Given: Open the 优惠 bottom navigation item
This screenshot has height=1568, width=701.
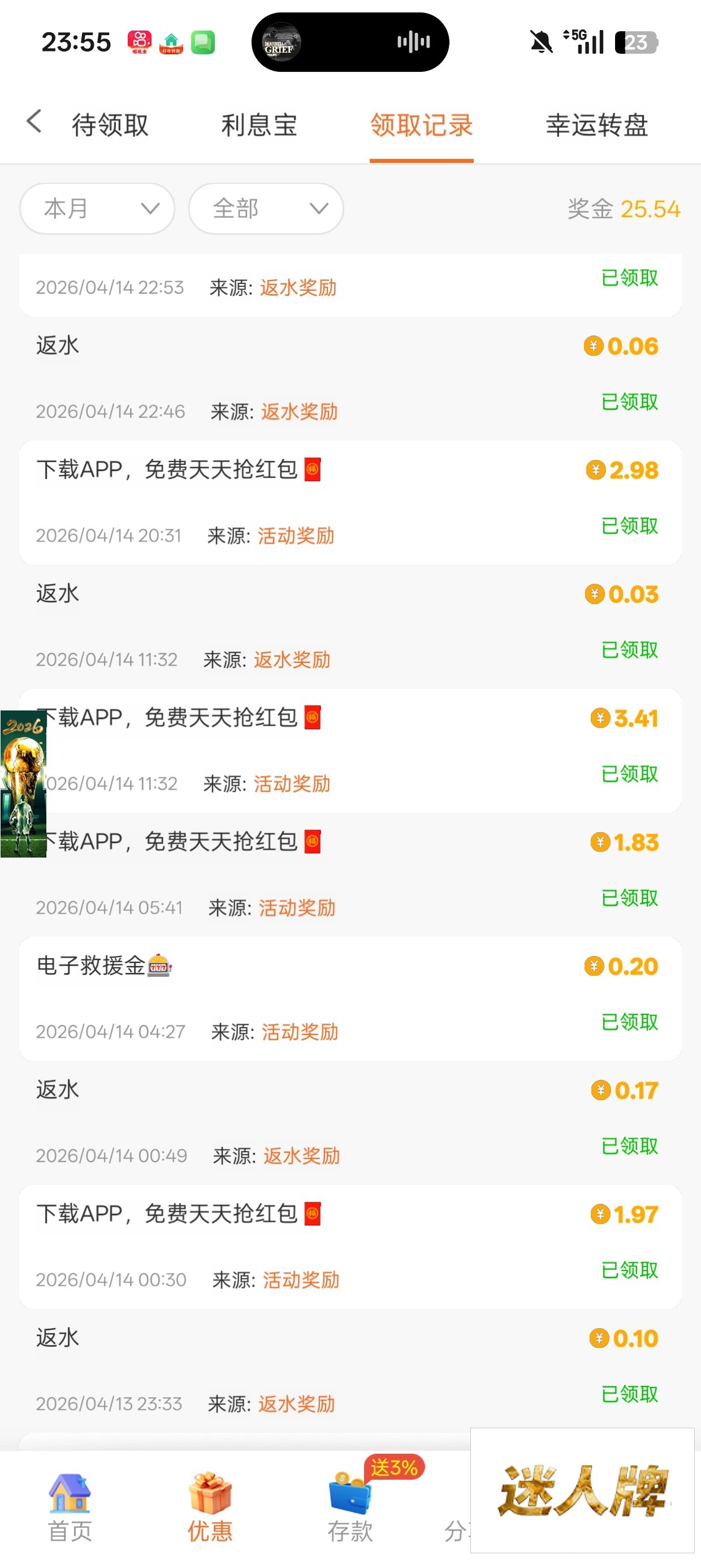Looking at the screenshot, I should 210,1507.
